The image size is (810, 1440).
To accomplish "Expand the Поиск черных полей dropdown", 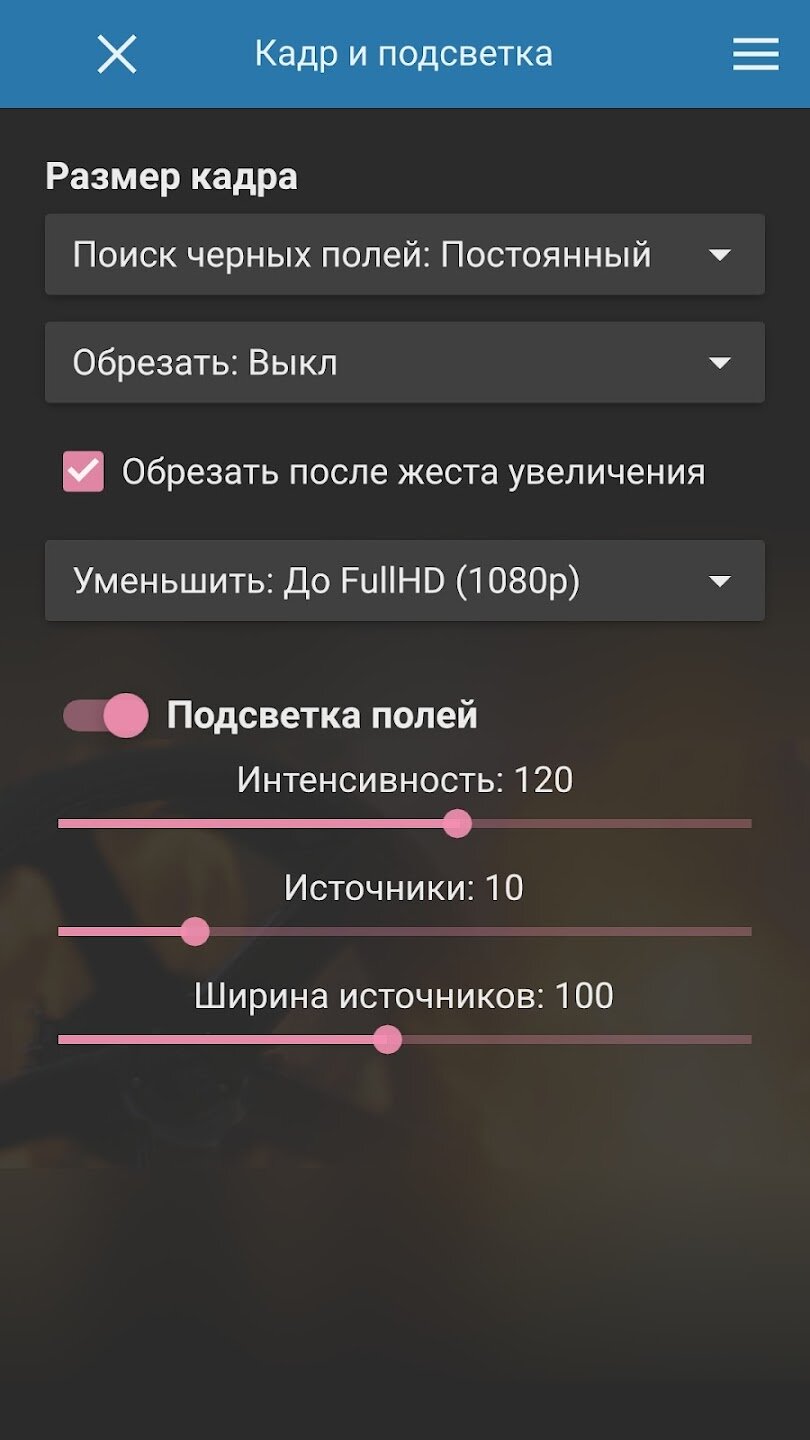I will pyautogui.click(x=405, y=255).
